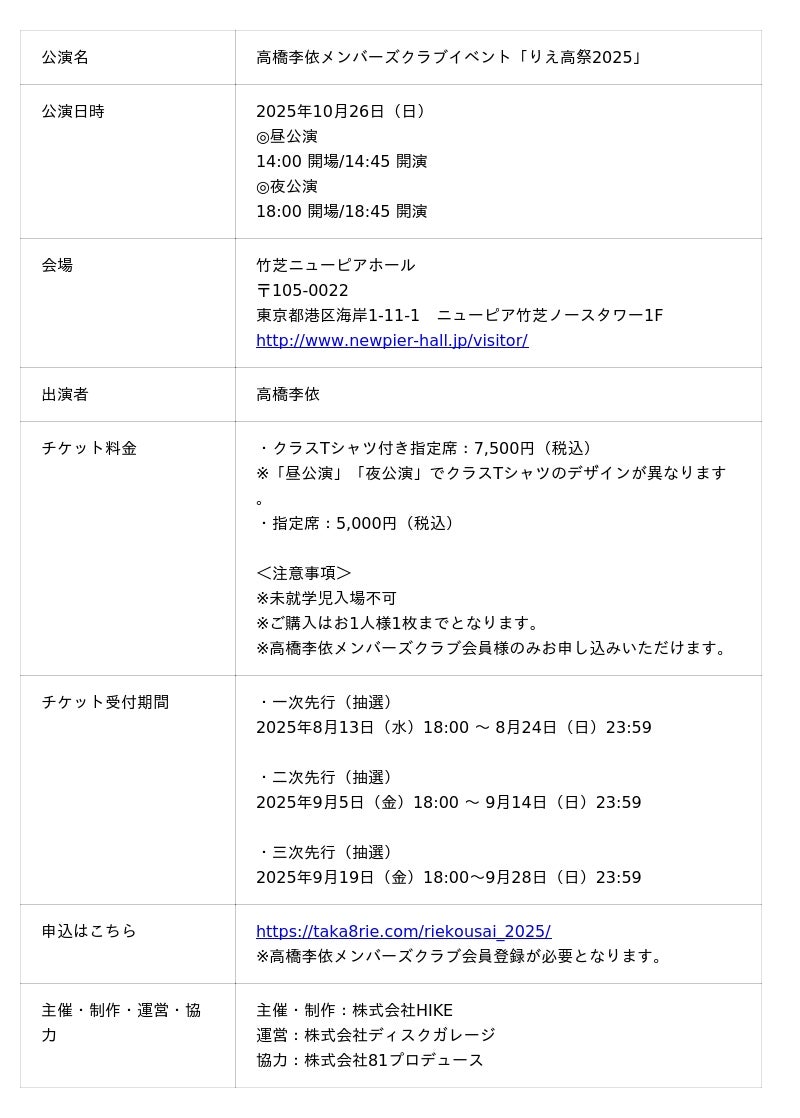Open the newpier-hall.jp visitor link
The height and width of the screenshot is (1118, 800).
point(392,341)
